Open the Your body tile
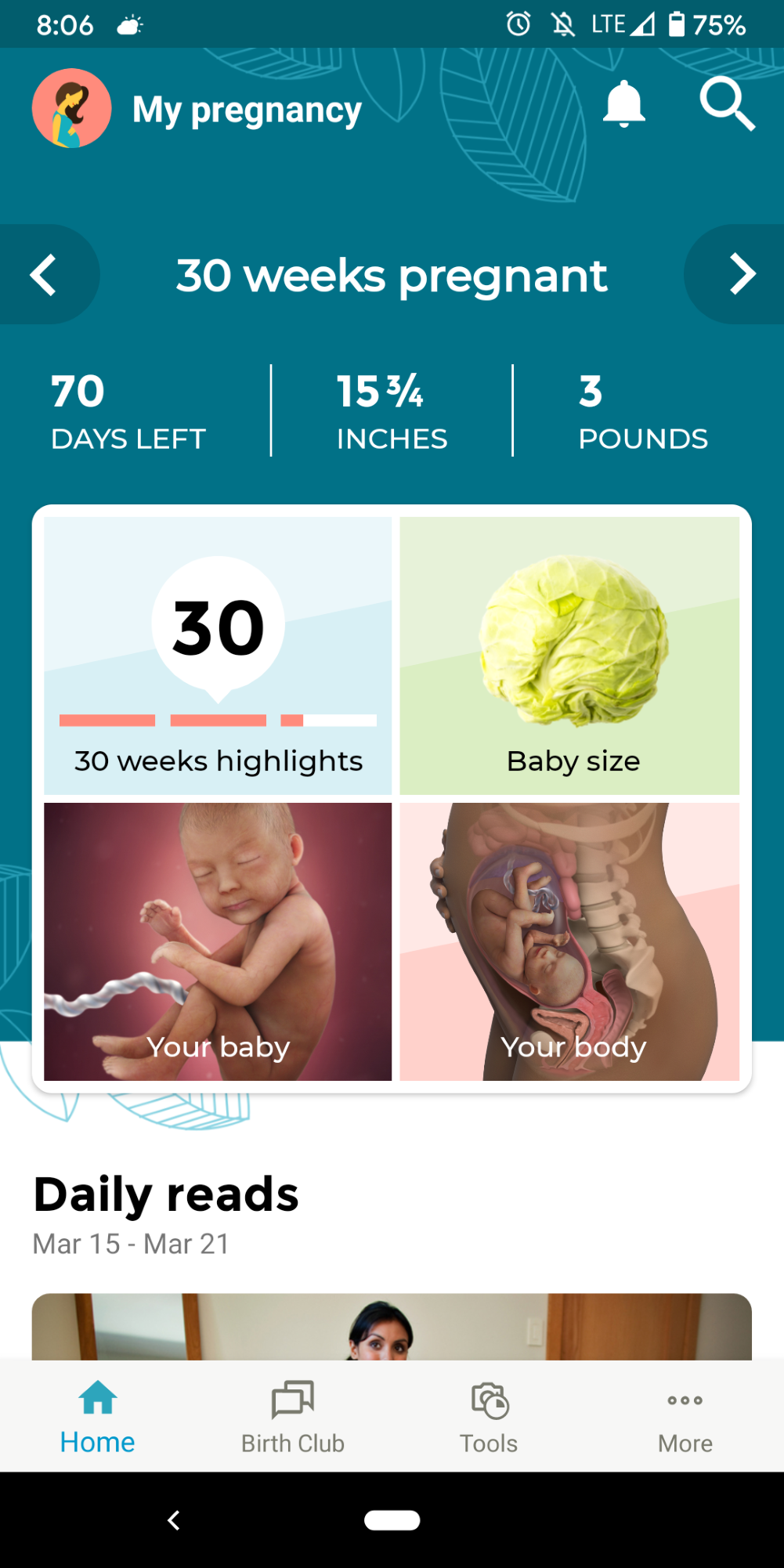784x1568 pixels. click(x=569, y=941)
